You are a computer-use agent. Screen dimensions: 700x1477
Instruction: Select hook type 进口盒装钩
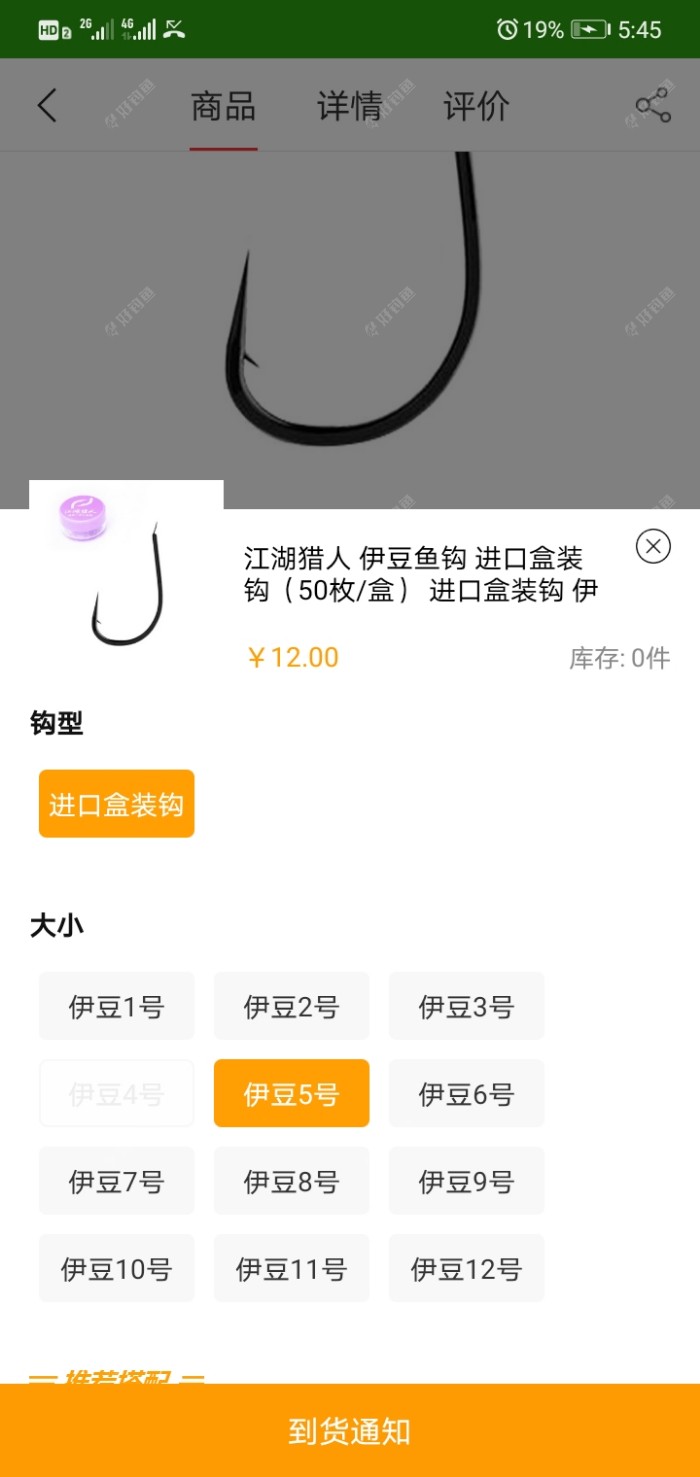coord(116,804)
